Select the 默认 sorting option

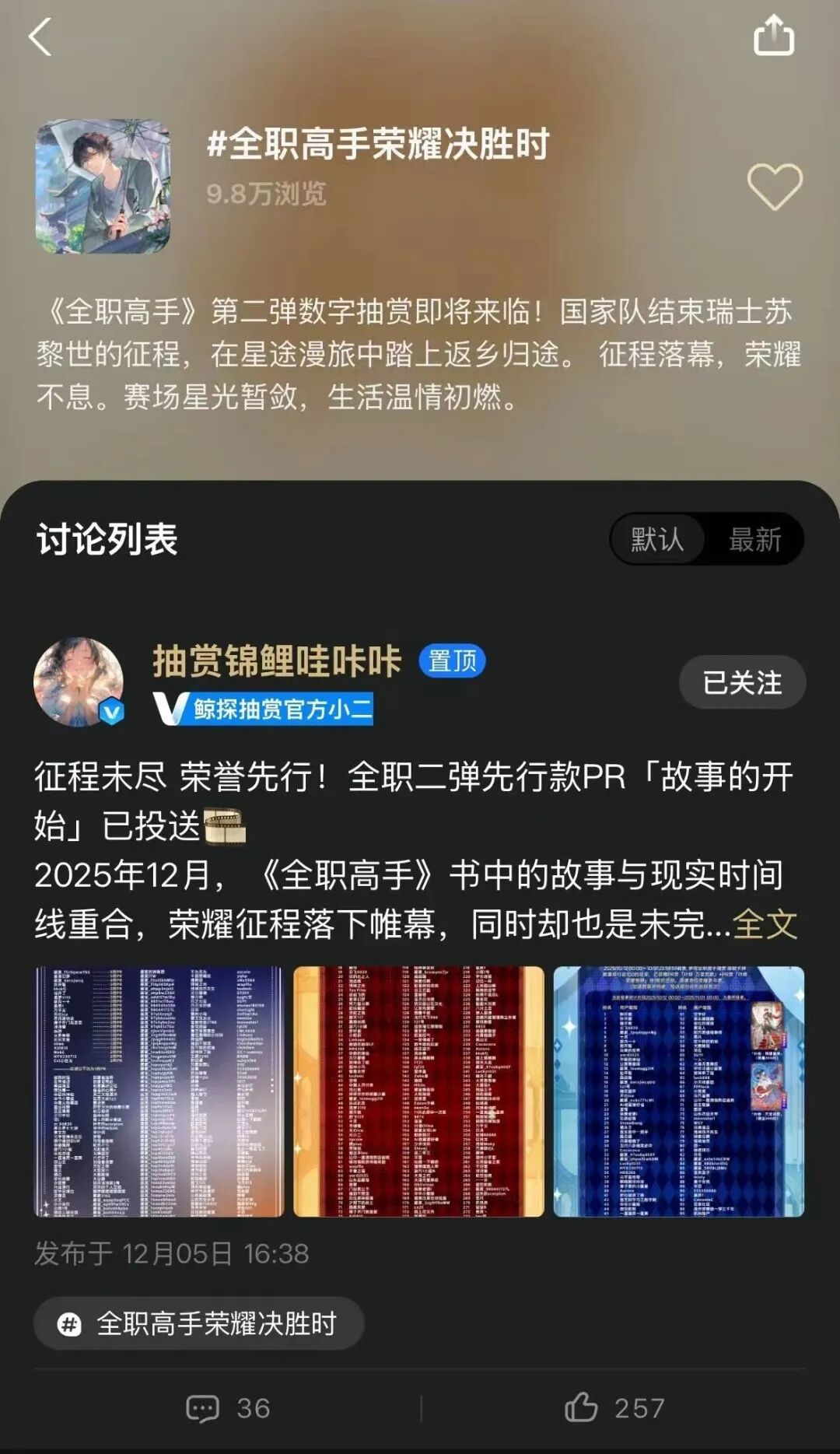[657, 539]
